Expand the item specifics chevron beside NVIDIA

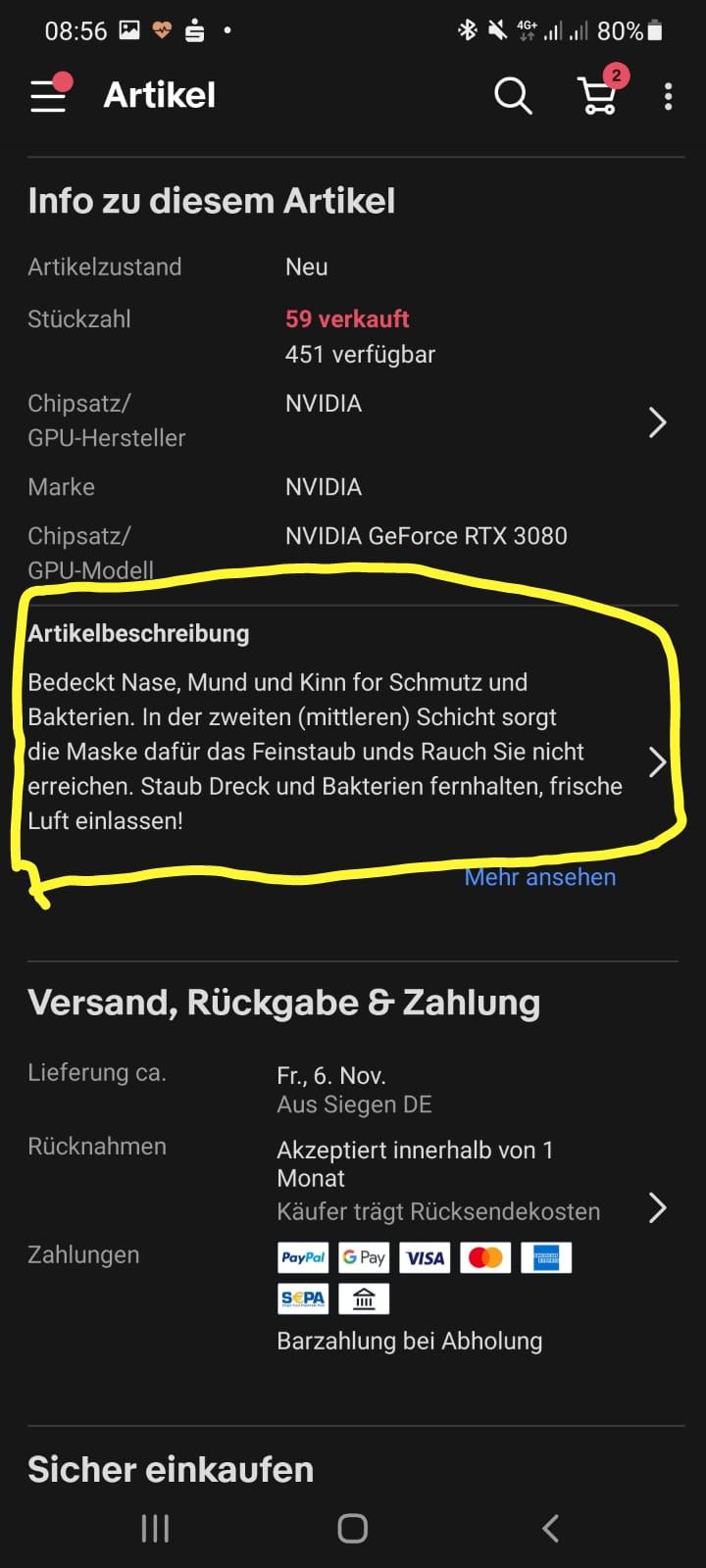pos(658,422)
